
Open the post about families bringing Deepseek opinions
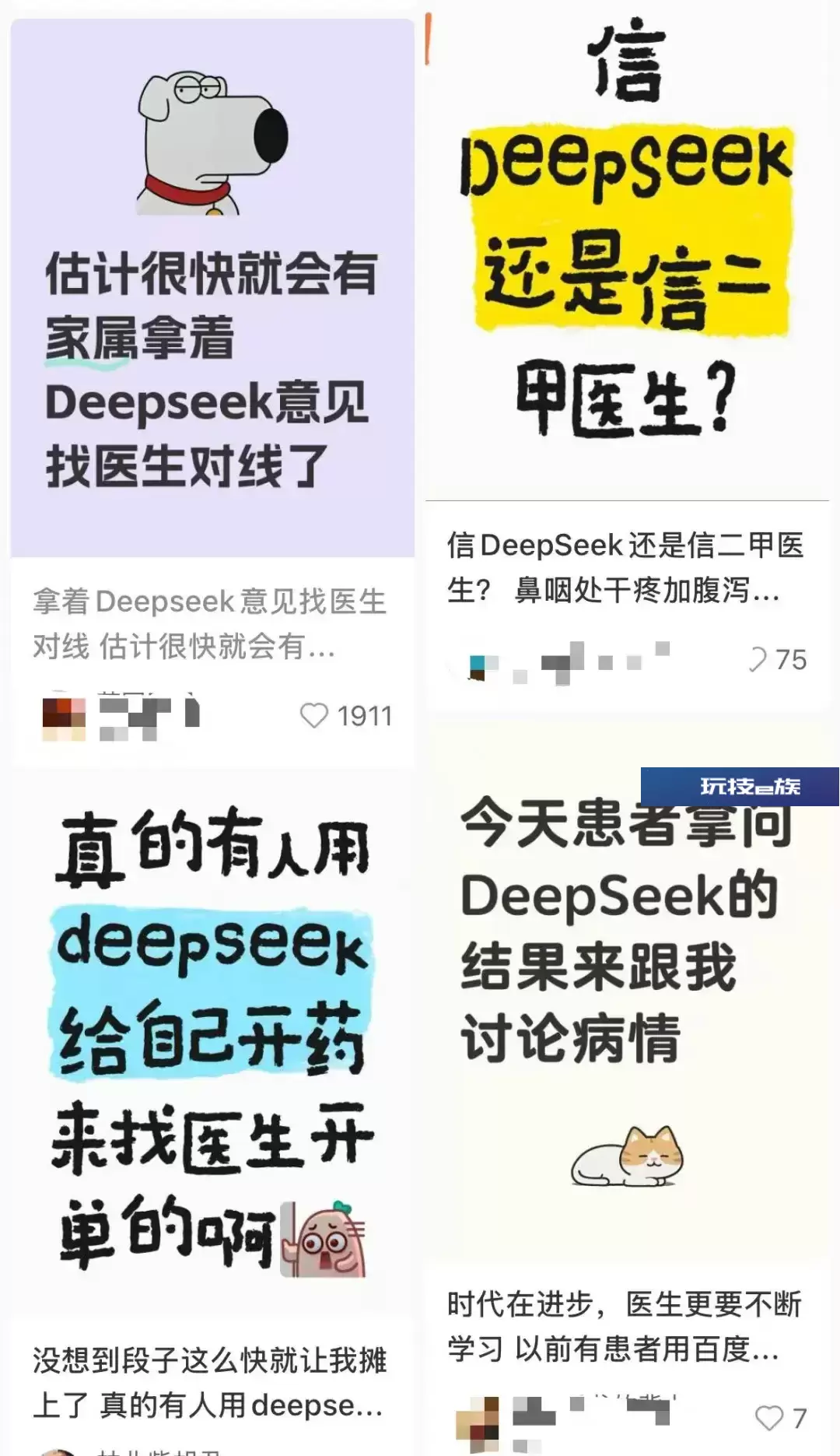click(x=212, y=288)
